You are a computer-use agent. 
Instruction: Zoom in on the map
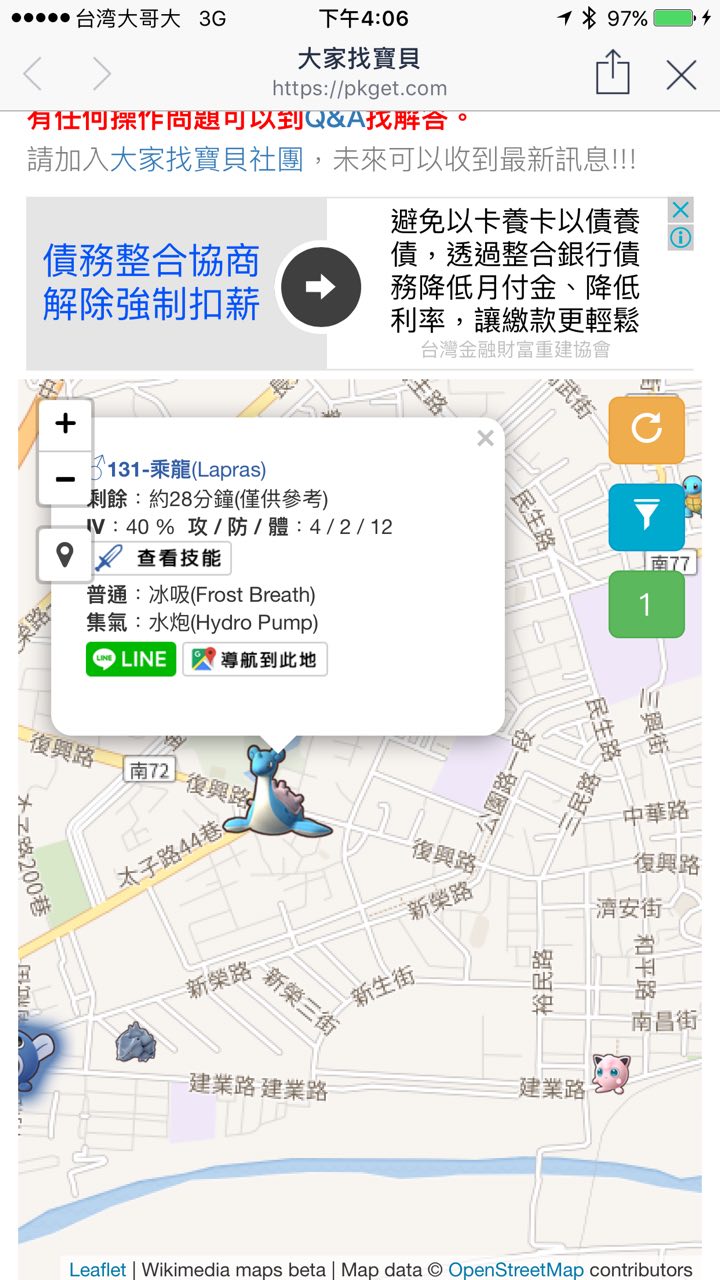[65, 424]
